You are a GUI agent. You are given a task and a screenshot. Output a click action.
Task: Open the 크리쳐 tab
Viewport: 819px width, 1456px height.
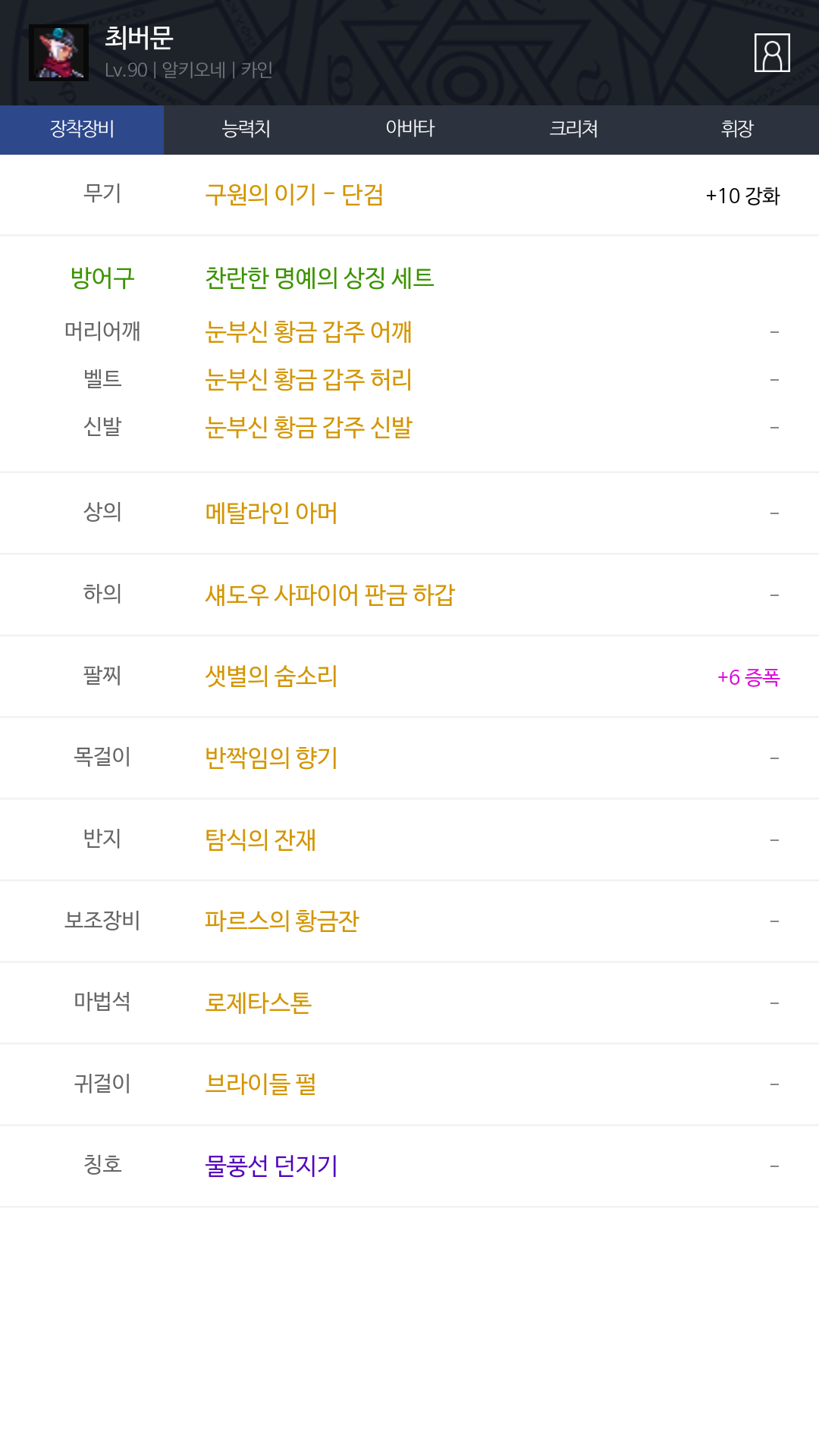click(573, 130)
